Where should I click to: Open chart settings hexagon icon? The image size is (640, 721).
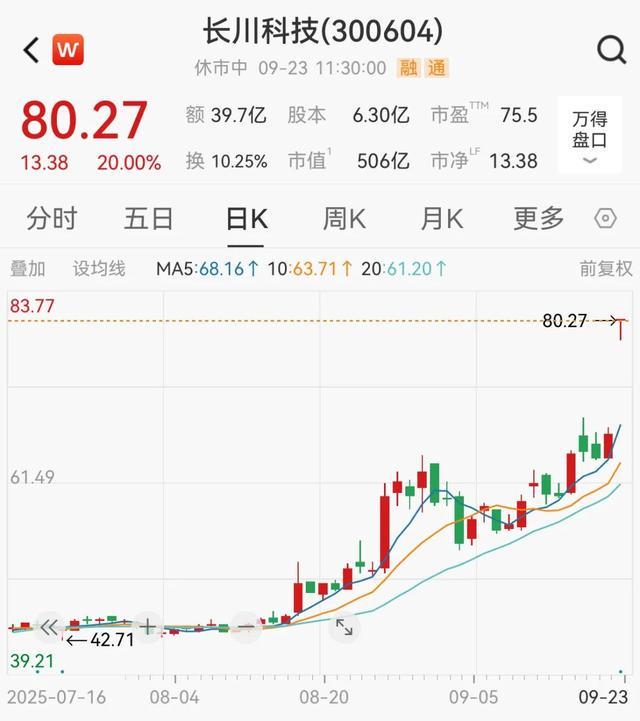pyautogui.click(x=605, y=219)
